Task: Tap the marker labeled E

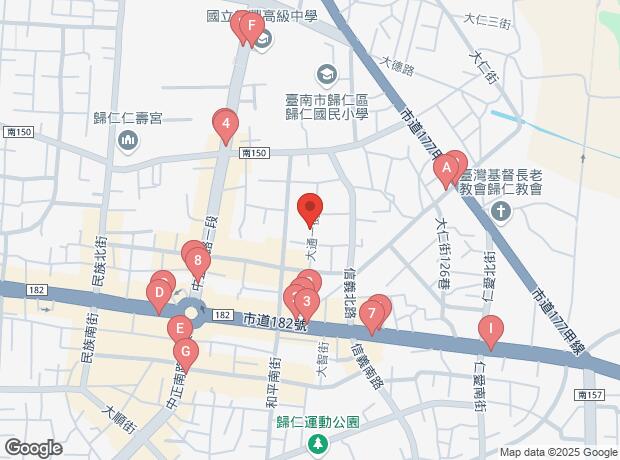Action: coord(179,328)
